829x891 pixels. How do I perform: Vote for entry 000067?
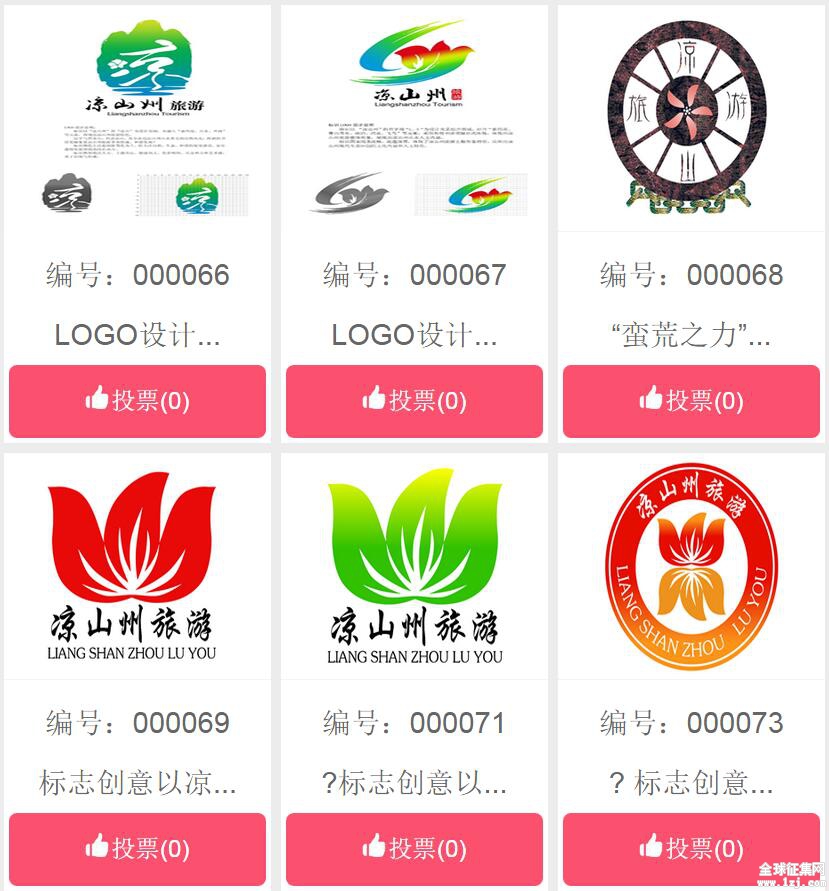[x=414, y=401]
